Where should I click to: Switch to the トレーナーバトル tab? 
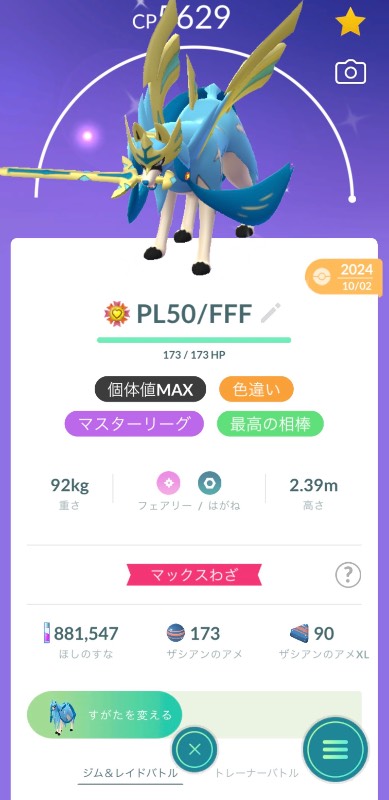255,773
